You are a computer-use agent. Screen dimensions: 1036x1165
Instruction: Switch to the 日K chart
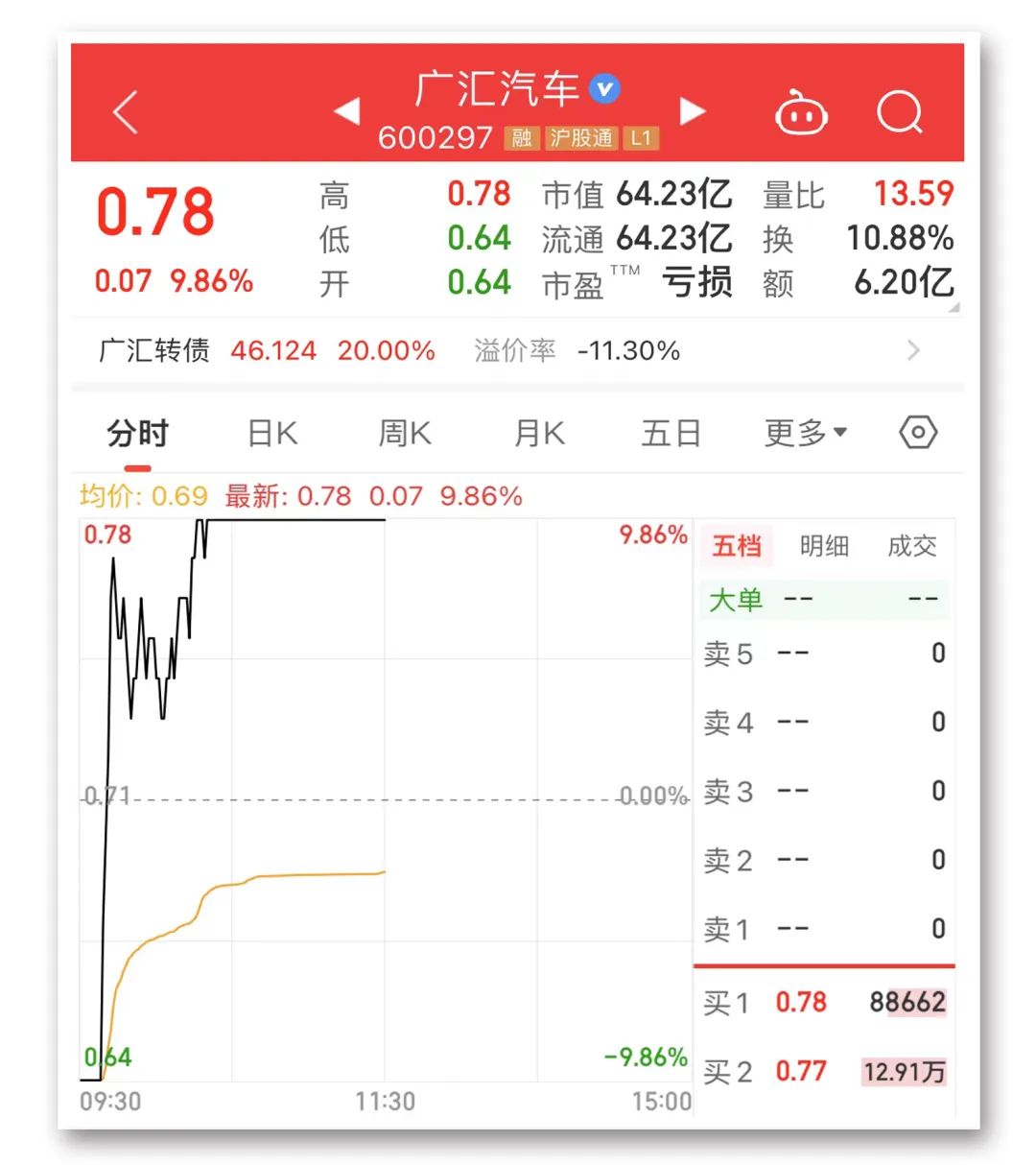[x=272, y=434]
